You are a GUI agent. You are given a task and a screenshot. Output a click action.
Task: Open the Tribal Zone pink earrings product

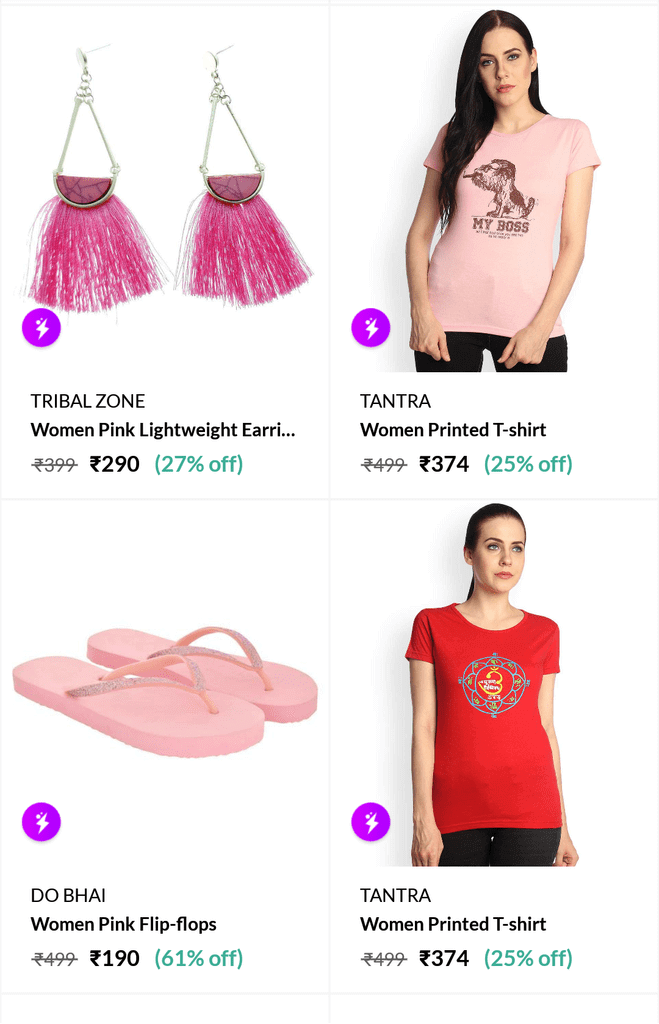pyautogui.click(x=165, y=180)
